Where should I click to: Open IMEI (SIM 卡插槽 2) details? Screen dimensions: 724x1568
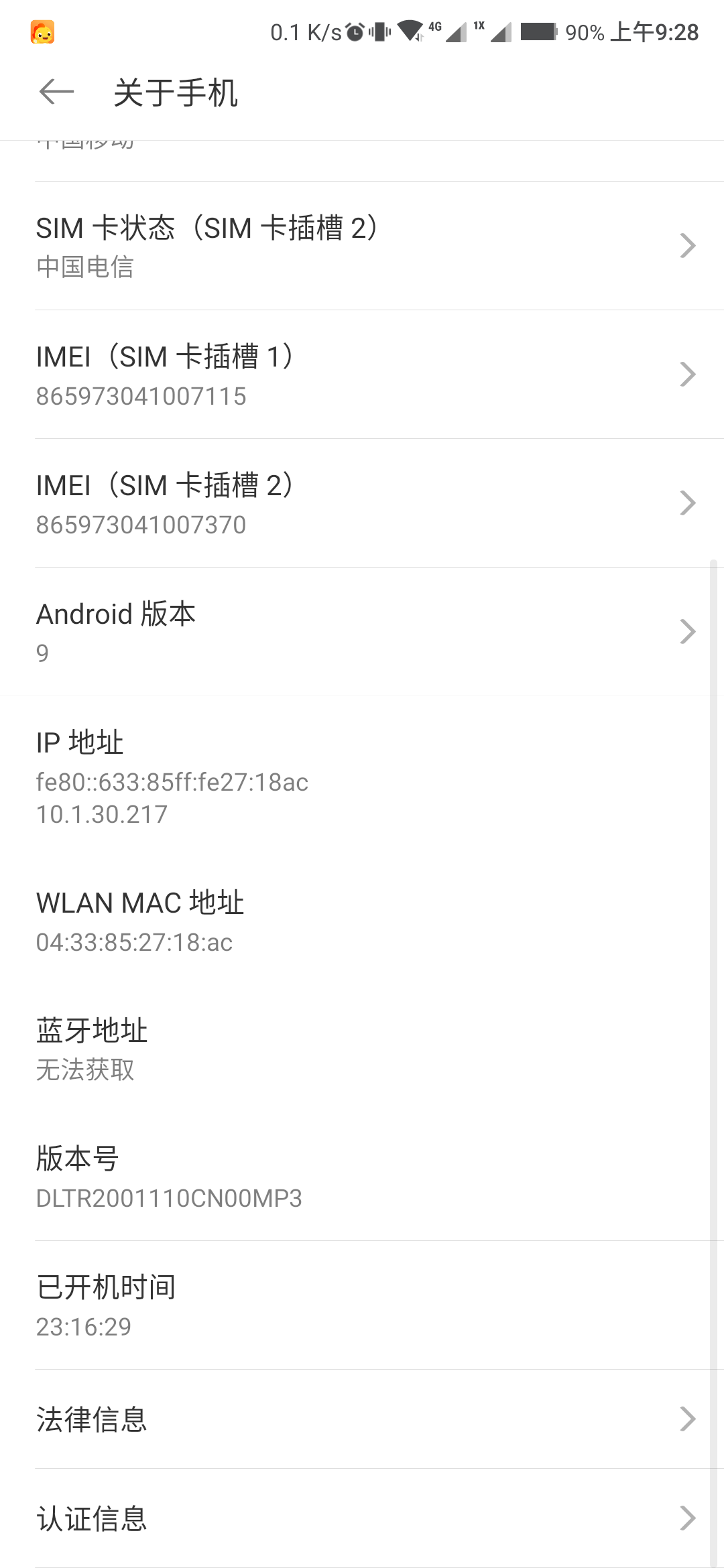click(362, 503)
